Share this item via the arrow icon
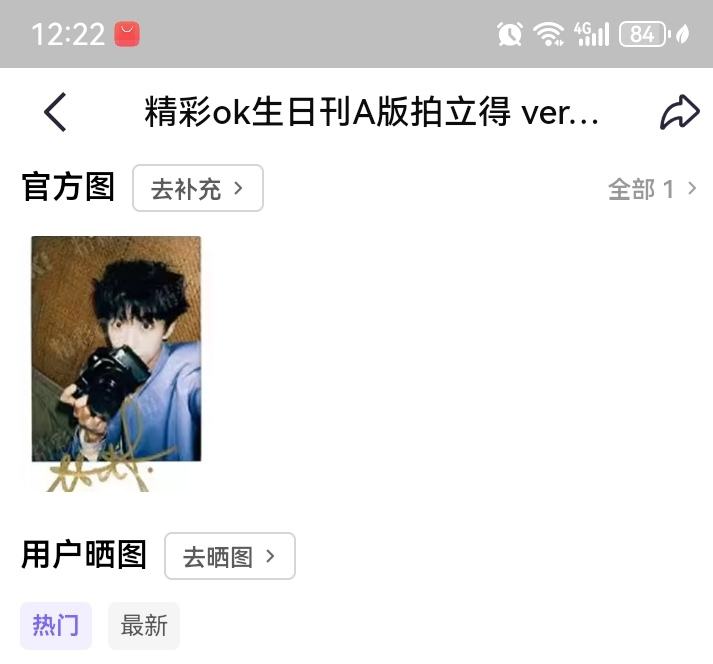This screenshot has height=664, width=713. pos(679,113)
